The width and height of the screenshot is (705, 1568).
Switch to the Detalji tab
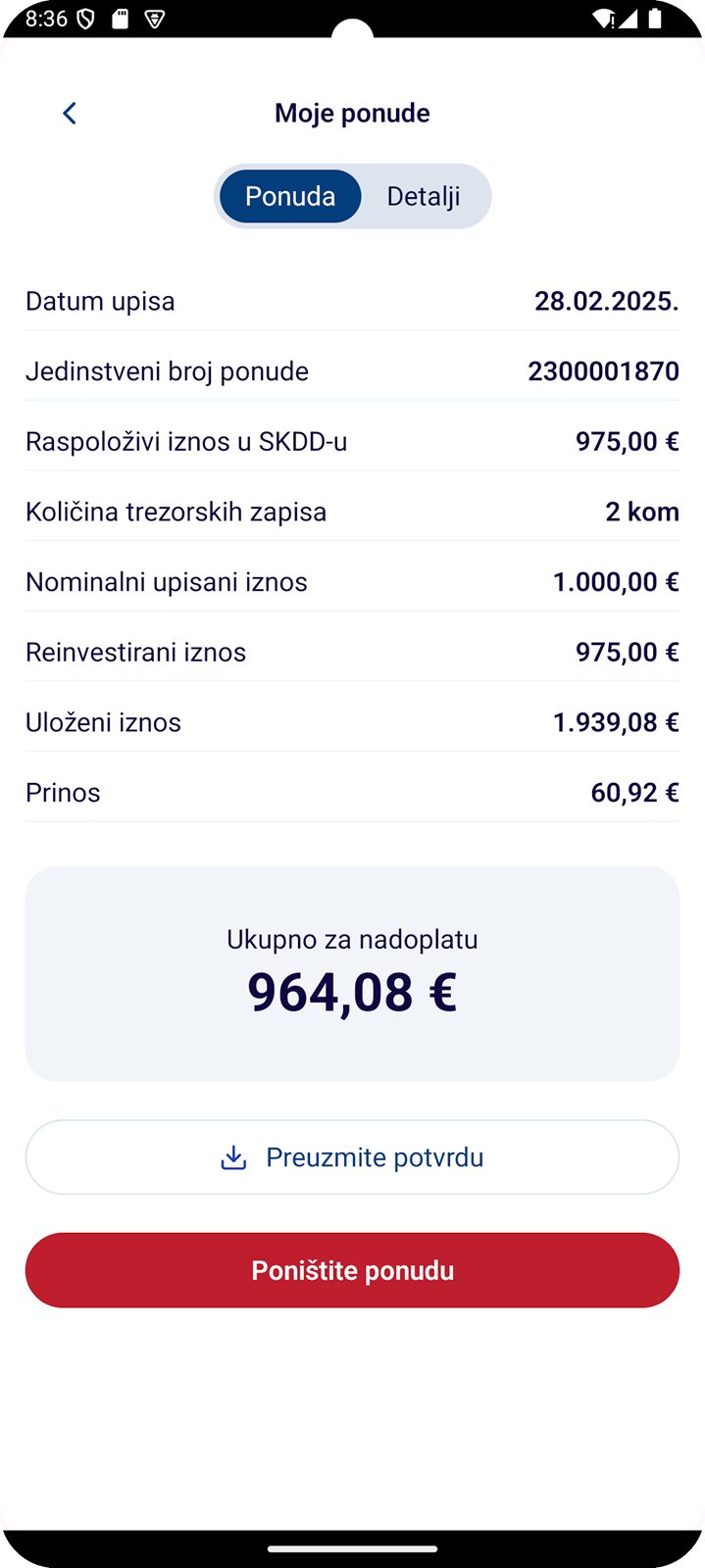pos(424,196)
